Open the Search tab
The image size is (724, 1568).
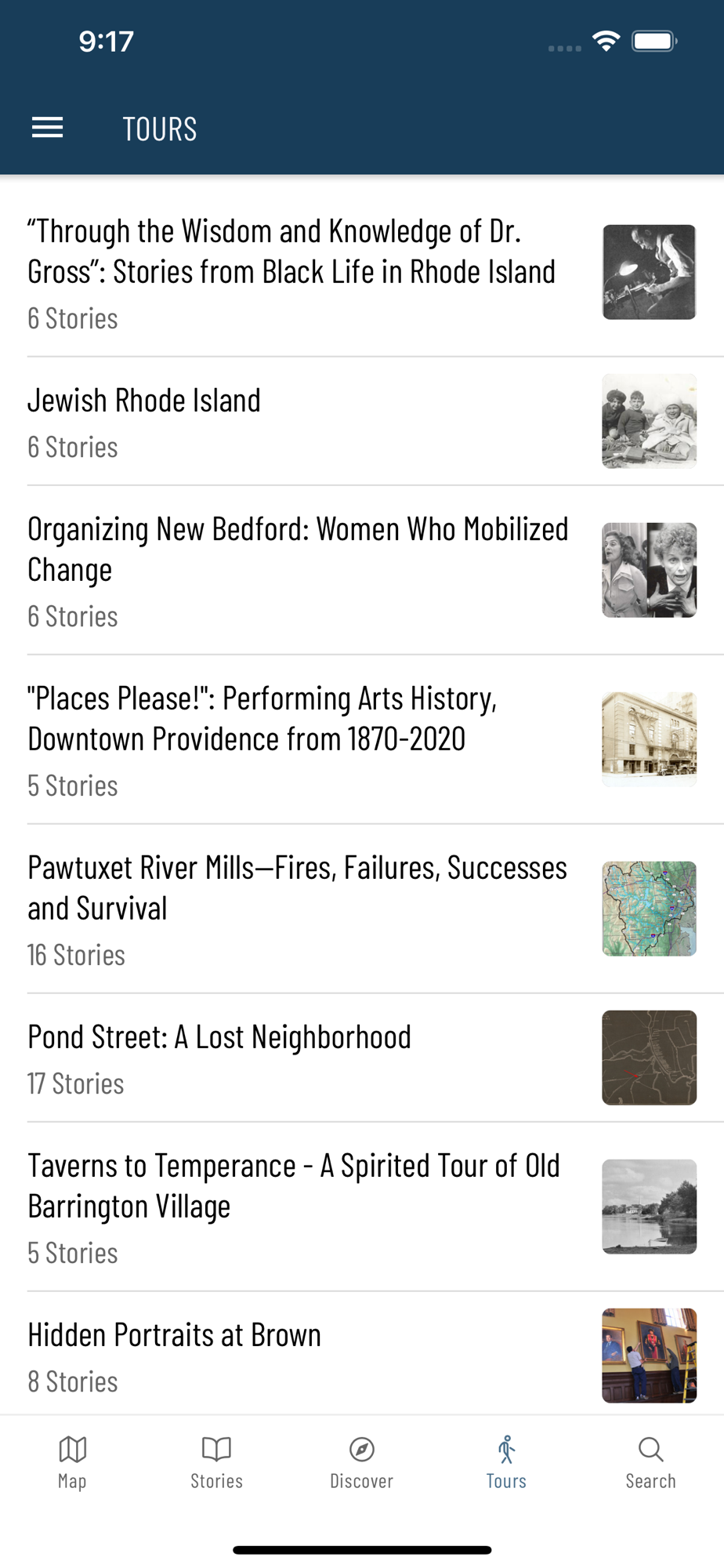pos(650,1461)
